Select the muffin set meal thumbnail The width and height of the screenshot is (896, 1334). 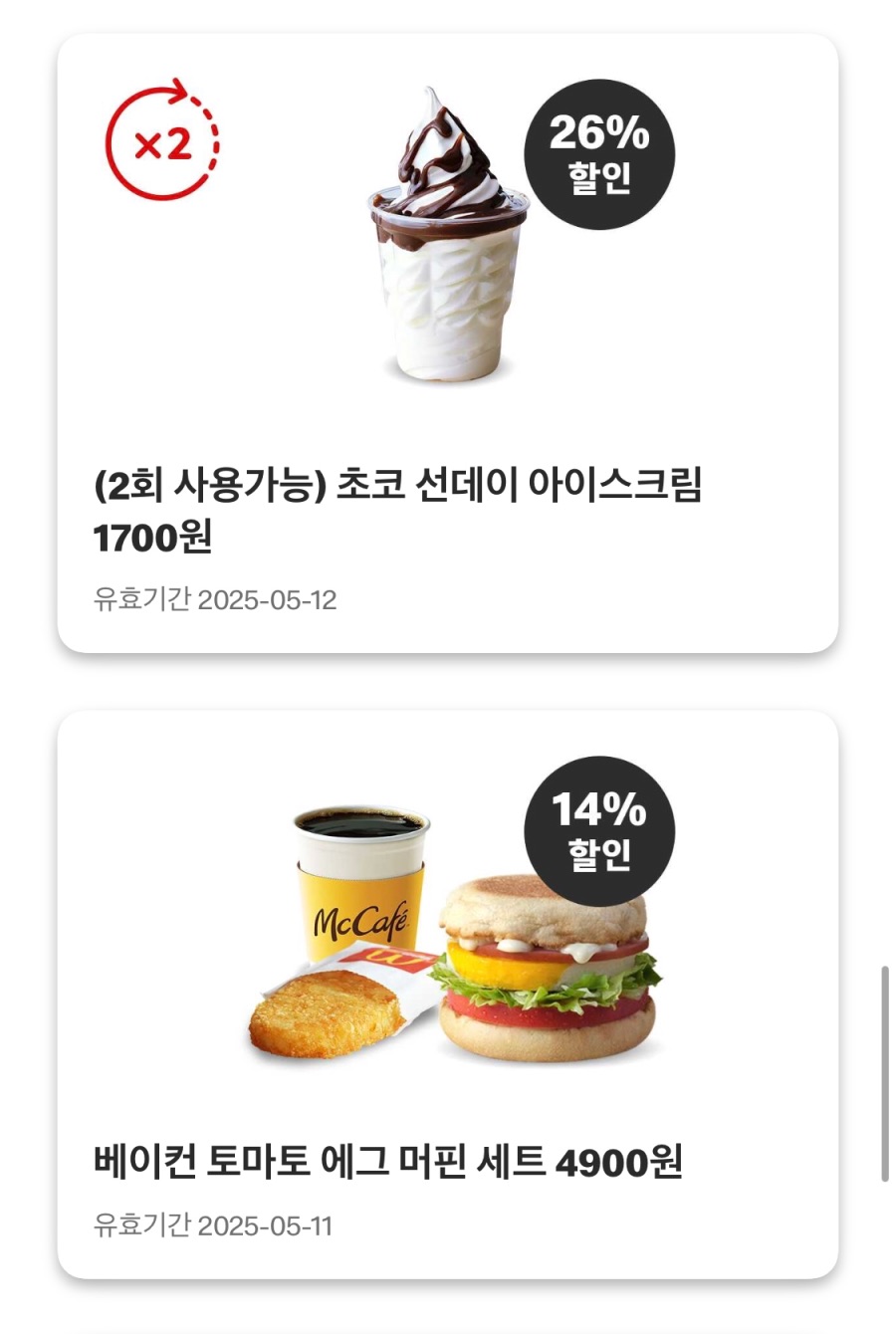[448, 926]
